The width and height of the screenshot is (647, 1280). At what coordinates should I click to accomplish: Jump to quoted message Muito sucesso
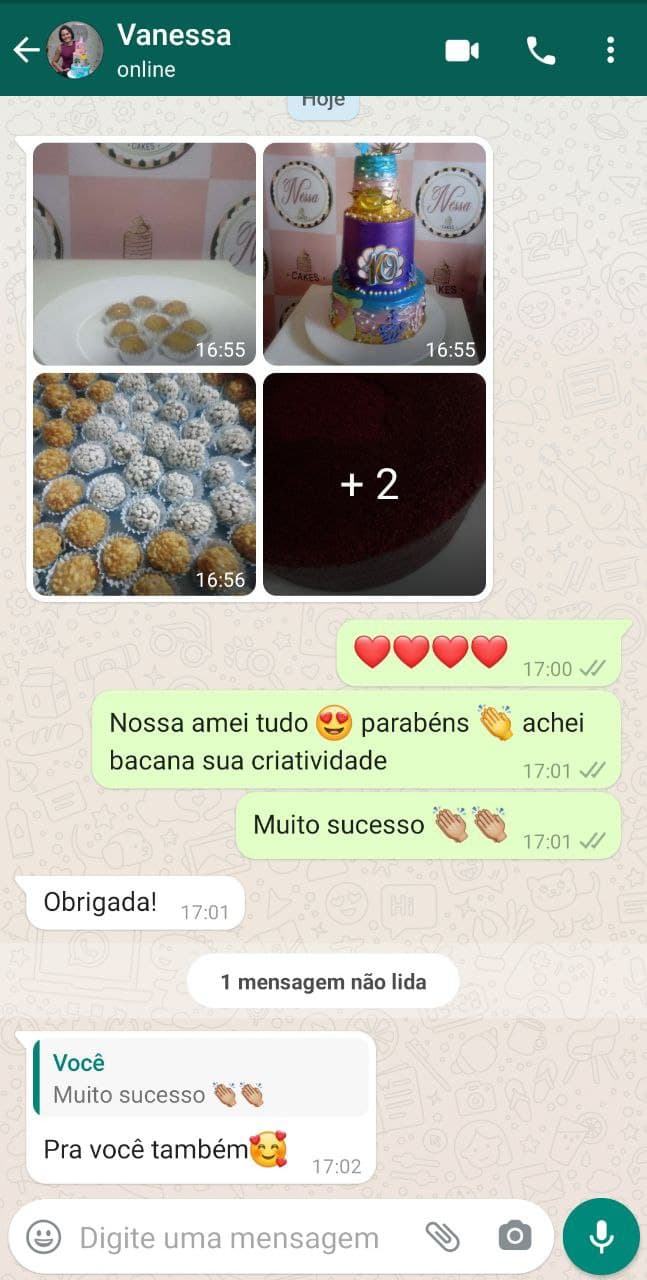[x=200, y=1077]
